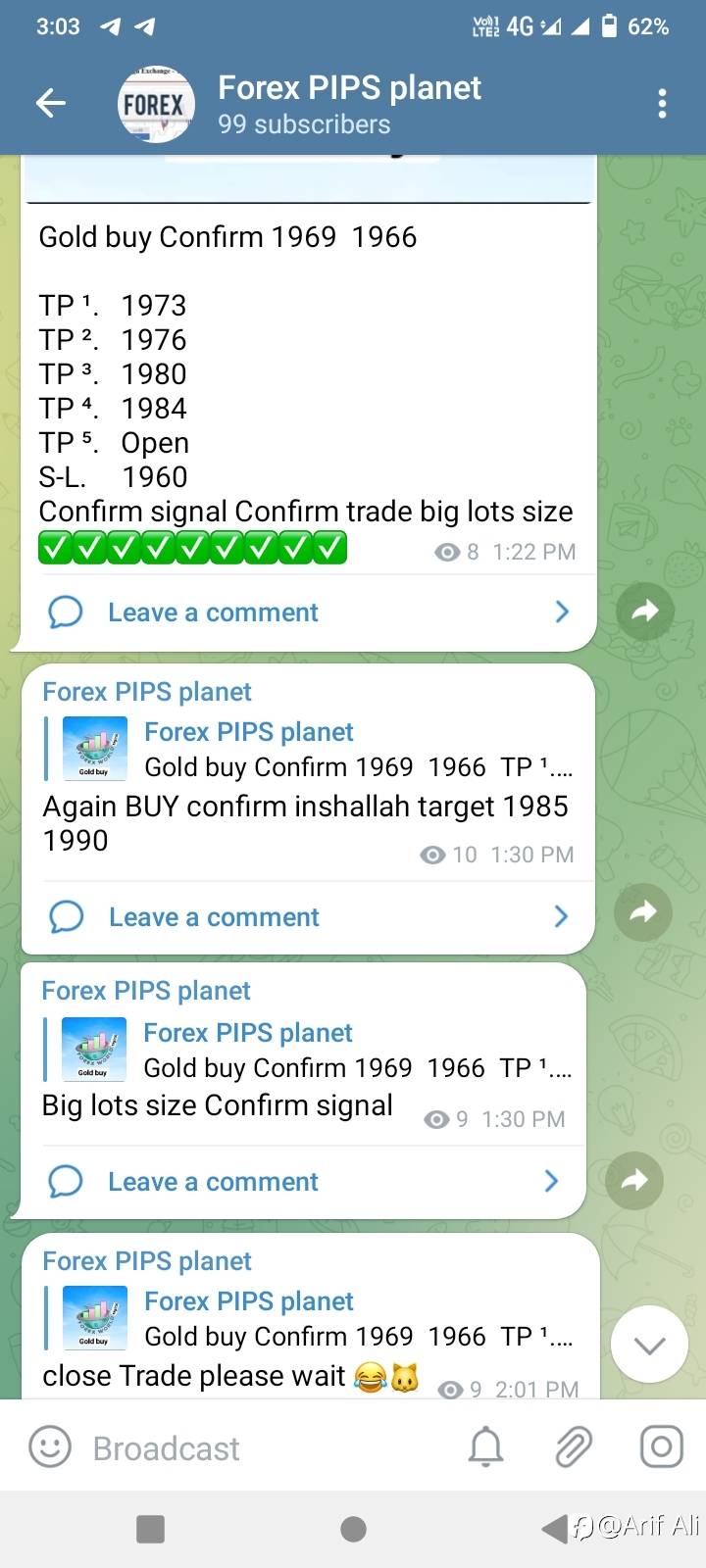Forward the Big lots size Confirm signal post

coord(634,1181)
